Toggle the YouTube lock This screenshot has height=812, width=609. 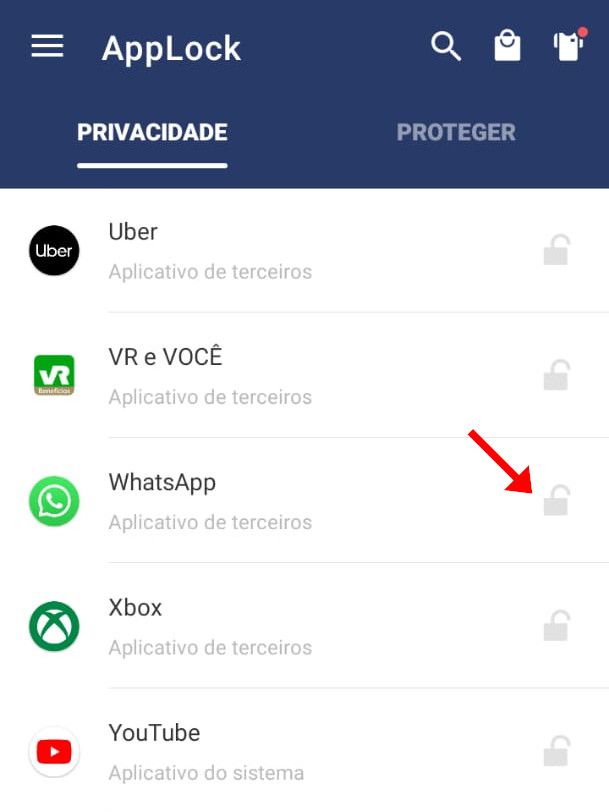tap(556, 750)
